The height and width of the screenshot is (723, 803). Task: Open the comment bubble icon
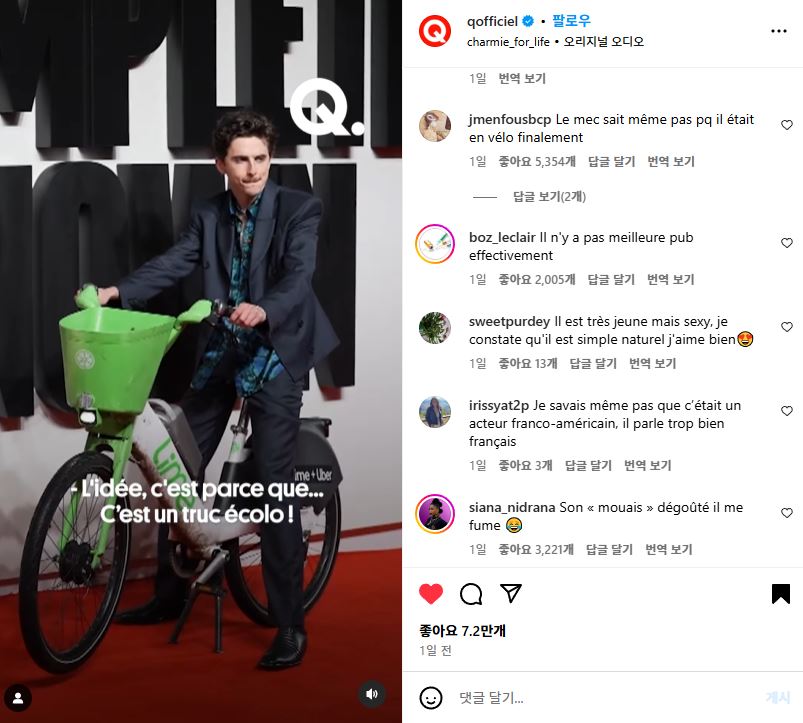471,594
